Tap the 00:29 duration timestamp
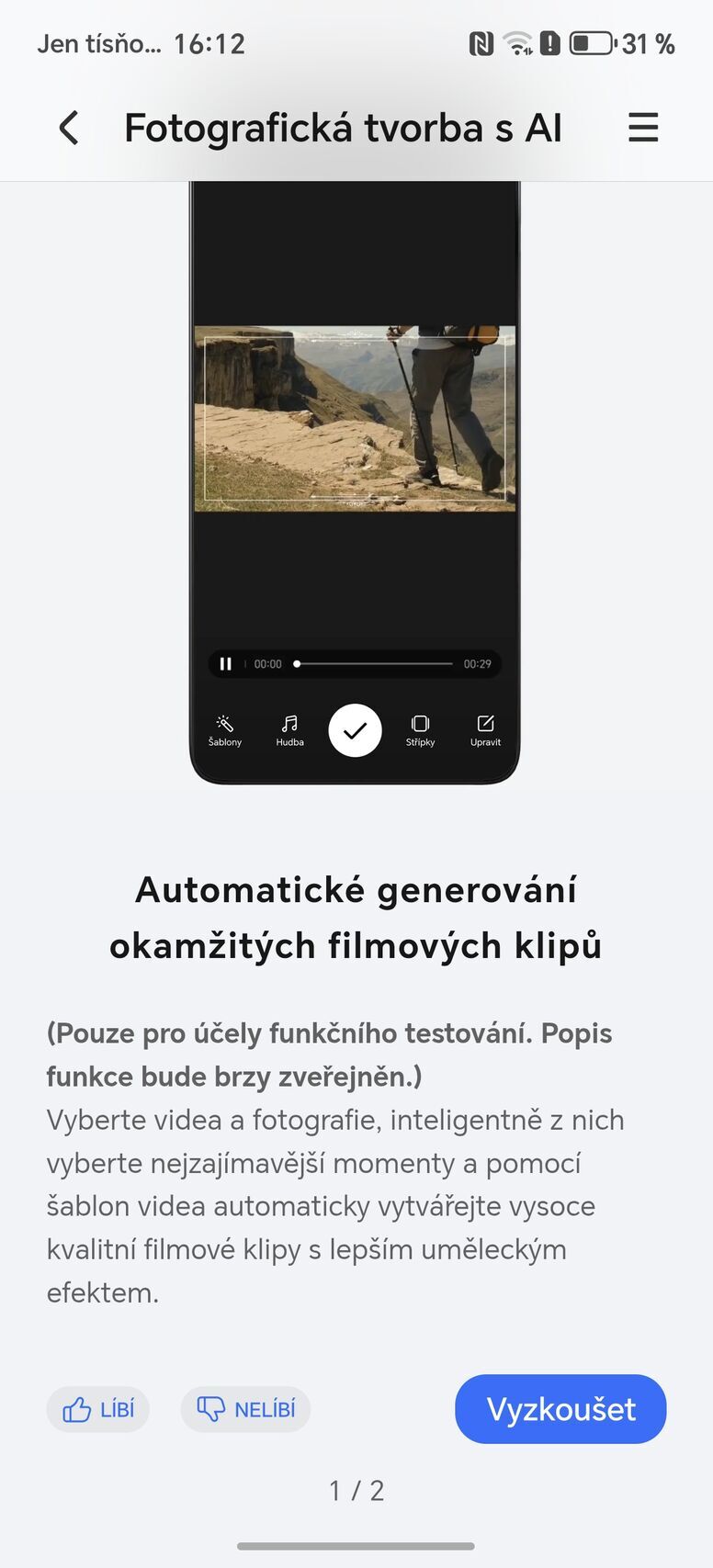 (479, 663)
